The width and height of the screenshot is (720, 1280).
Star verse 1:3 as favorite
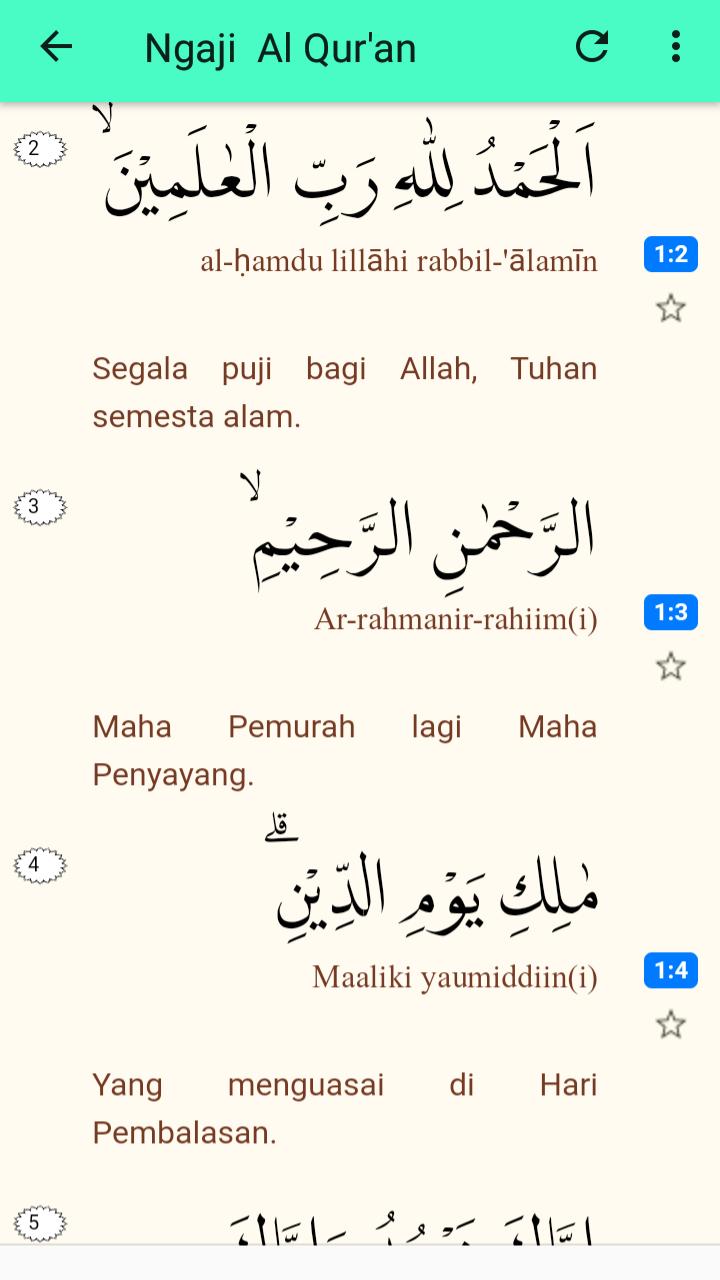tap(670, 666)
